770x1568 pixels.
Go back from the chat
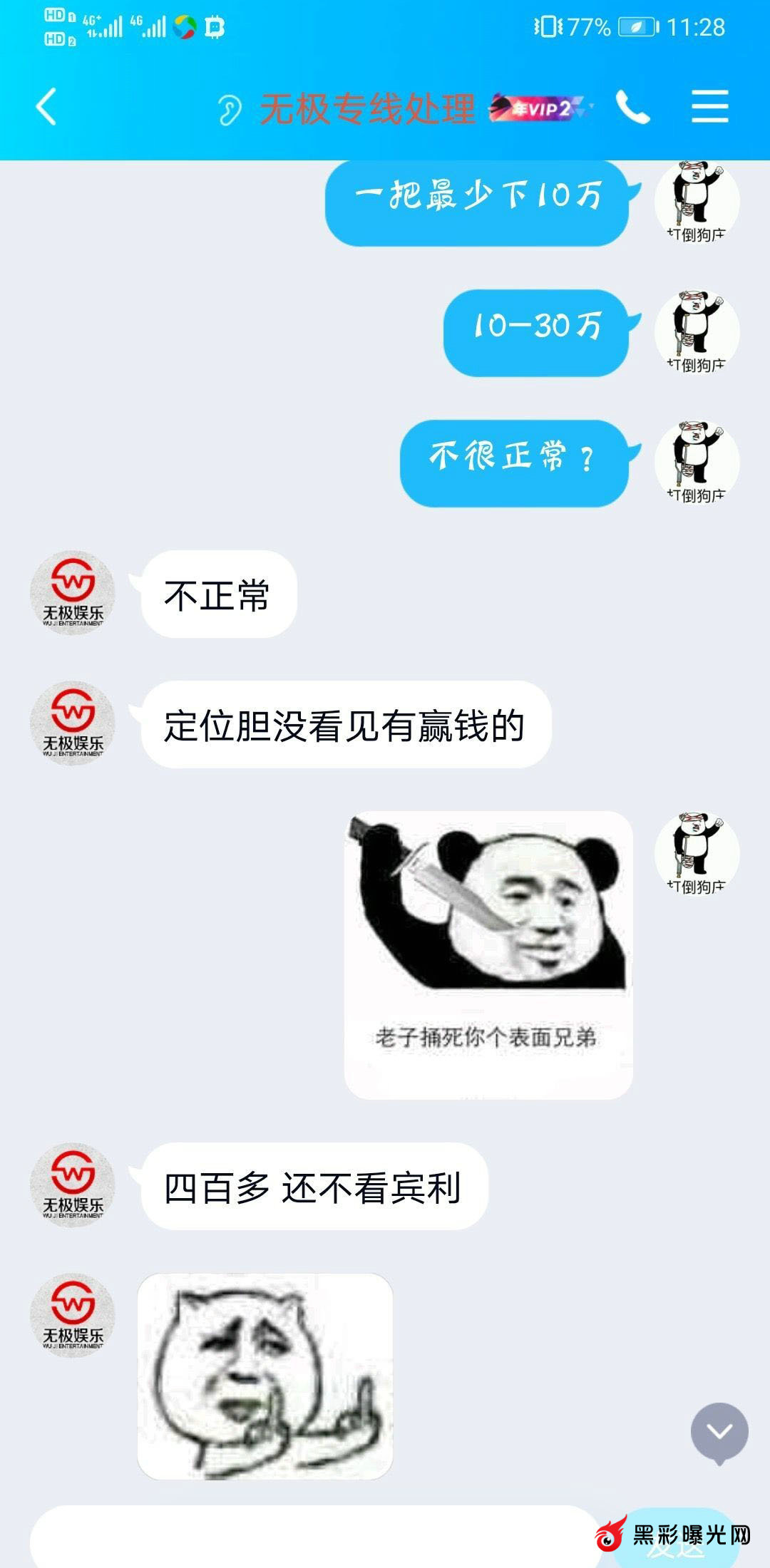coord(46,108)
